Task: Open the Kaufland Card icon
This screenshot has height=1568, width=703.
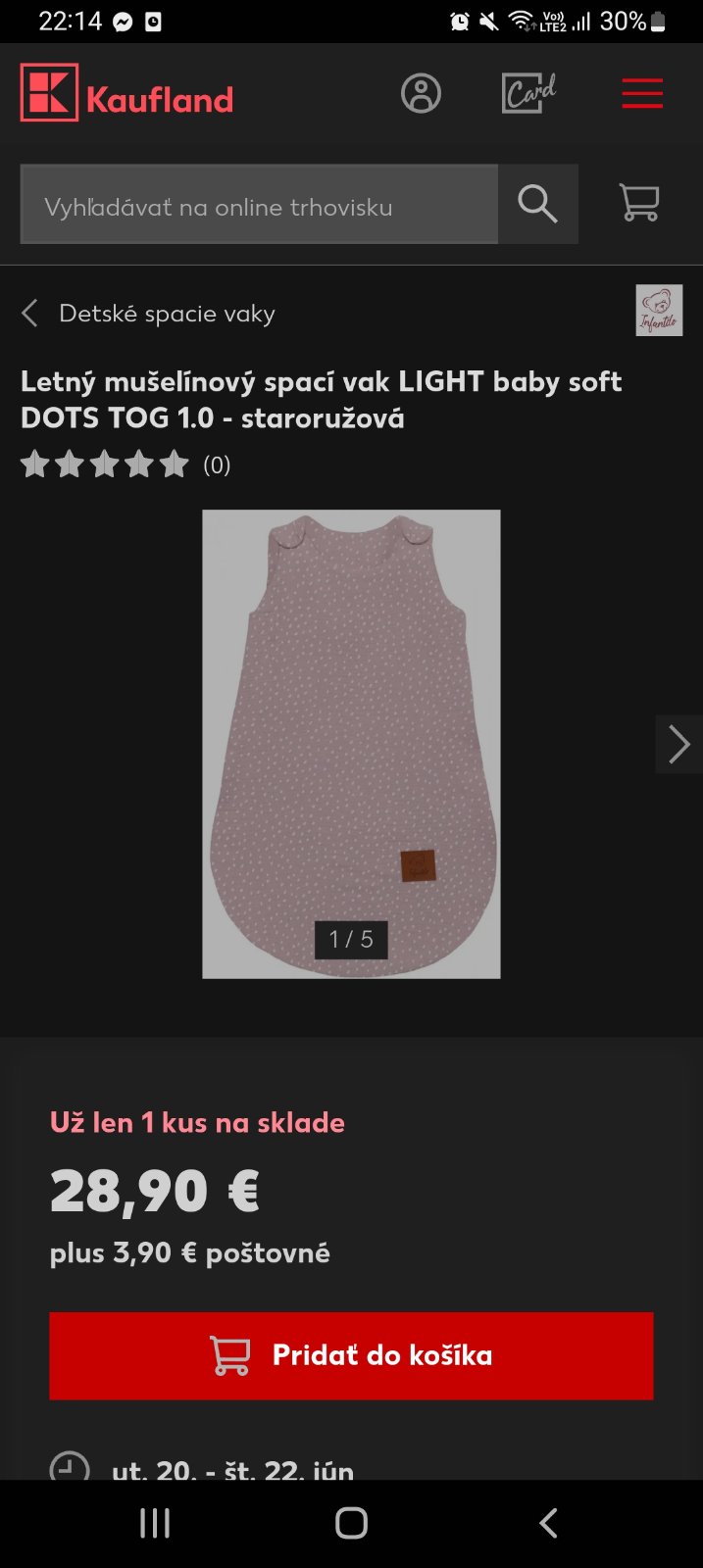Action: [529, 94]
